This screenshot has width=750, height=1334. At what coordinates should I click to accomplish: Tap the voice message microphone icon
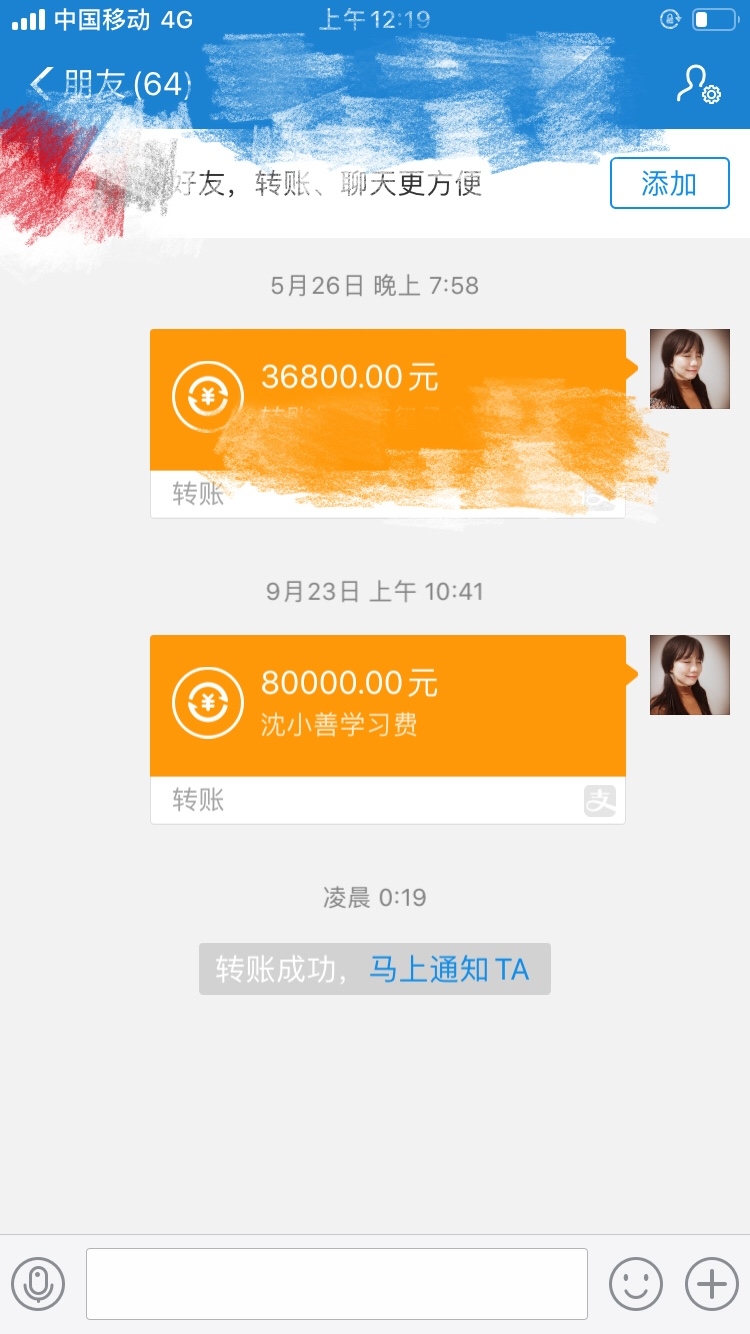pyautogui.click(x=38, y=1283)
